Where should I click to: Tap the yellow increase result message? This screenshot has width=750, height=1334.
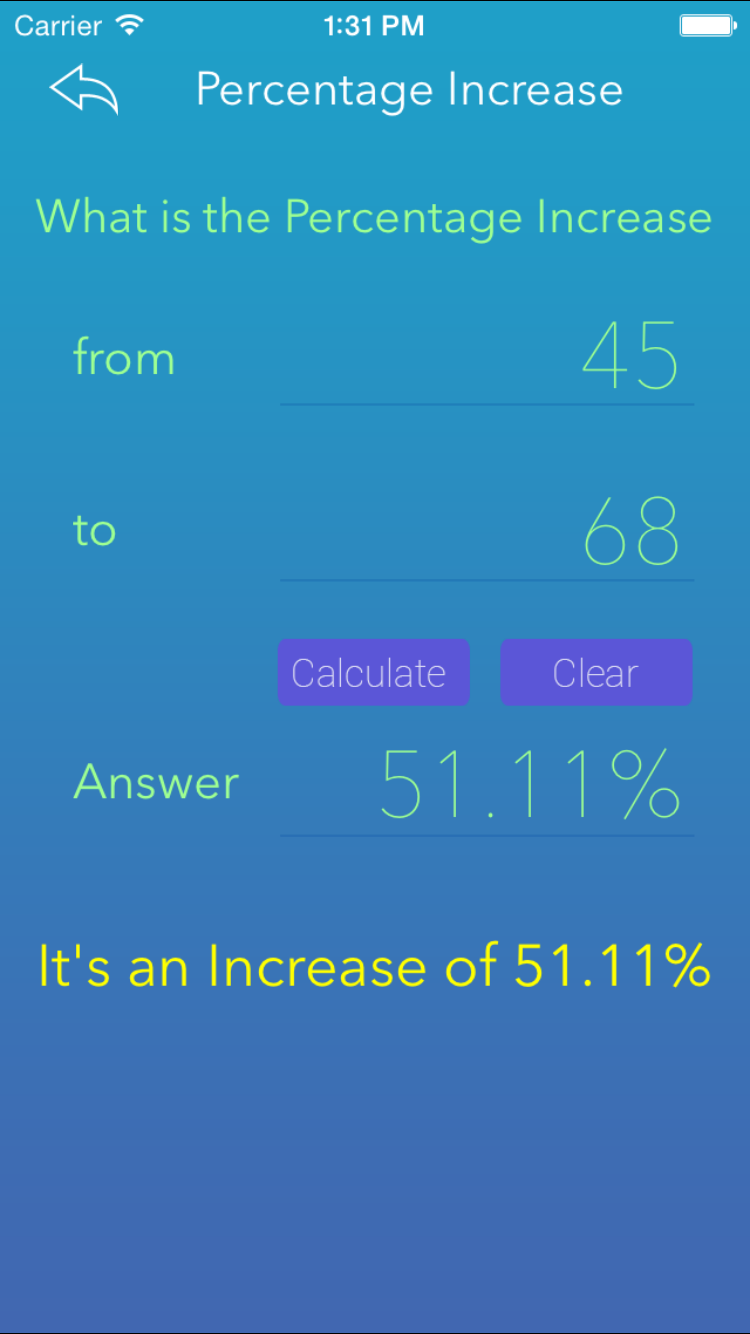[373, 964]
